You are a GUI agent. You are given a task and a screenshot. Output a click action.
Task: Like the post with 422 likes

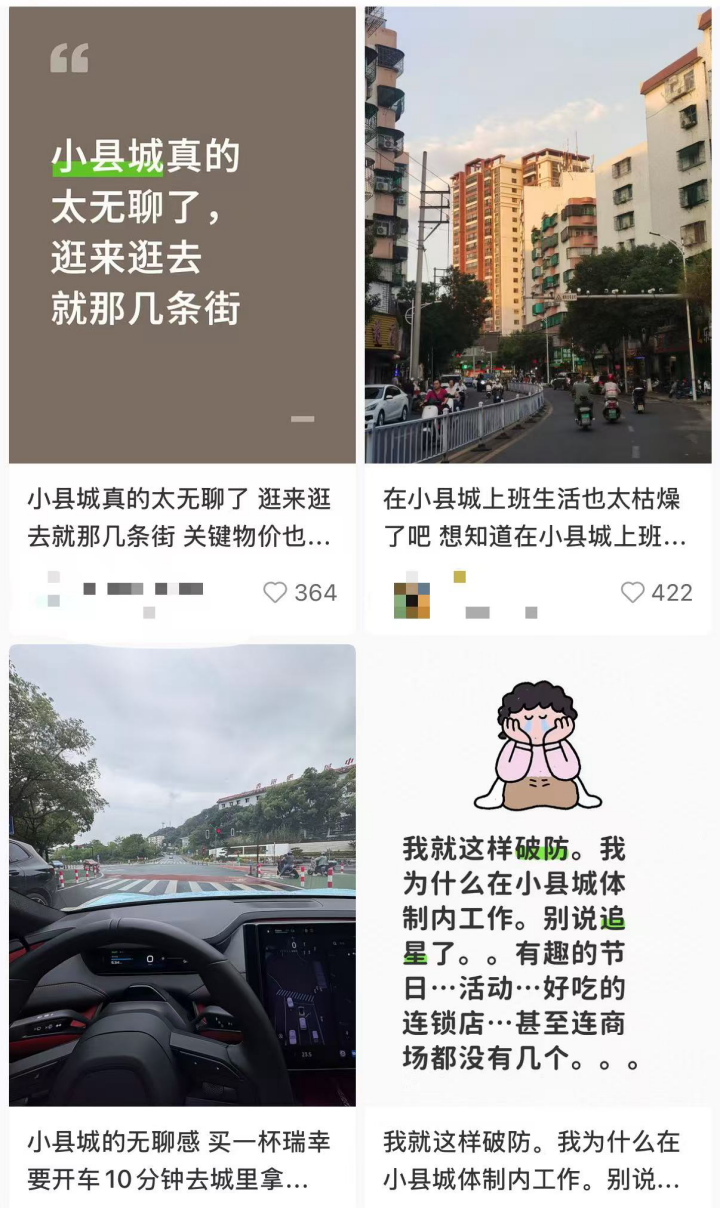[633, 593]
